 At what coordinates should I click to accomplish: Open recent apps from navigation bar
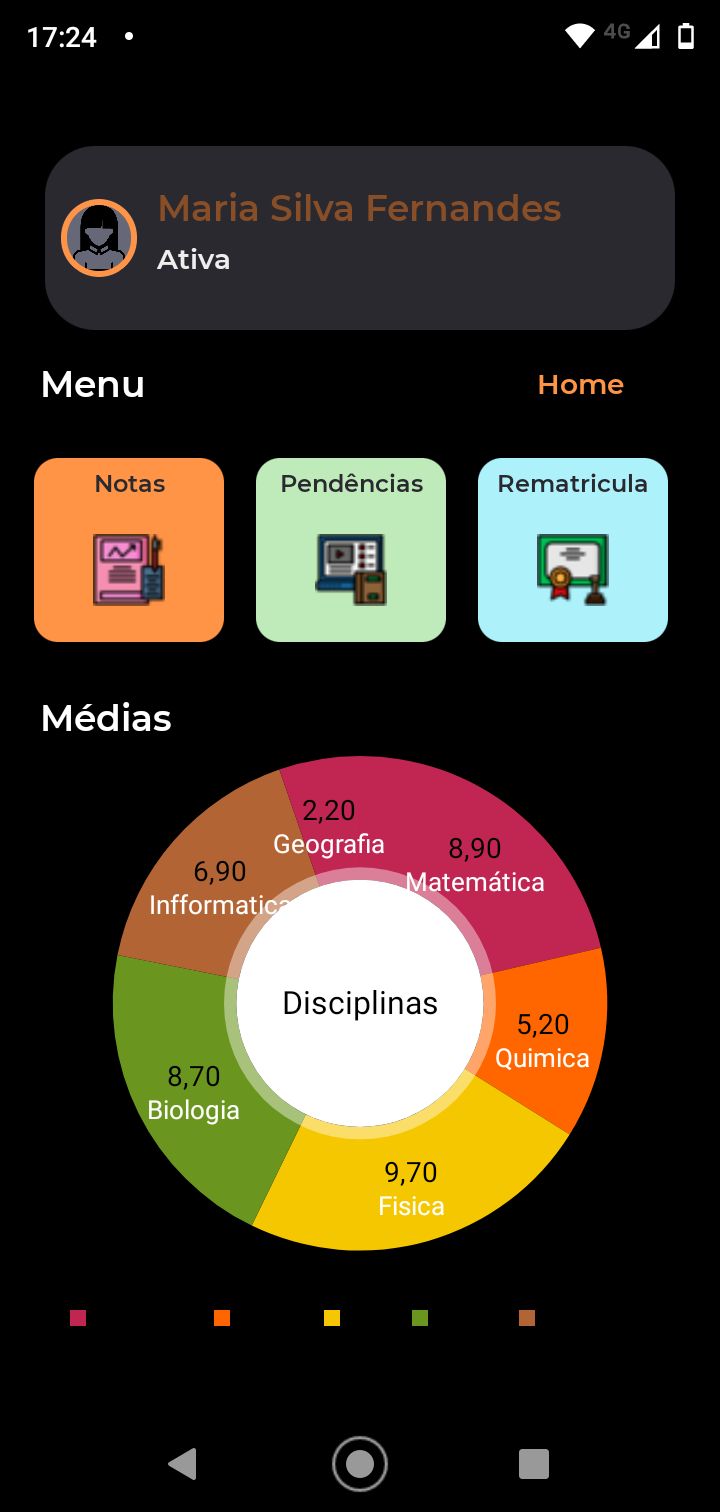coord(534,1464)
